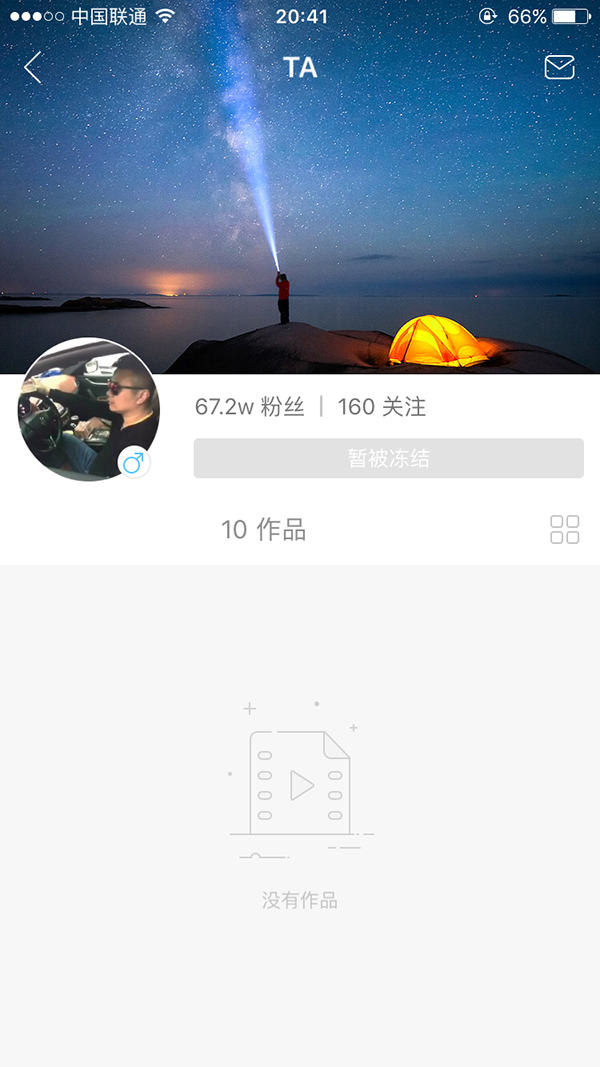Image resolution: width=600 pixels, height=1067 pixels.
Task: Switch works layout with the grid icon
Action: coord(564,530)
